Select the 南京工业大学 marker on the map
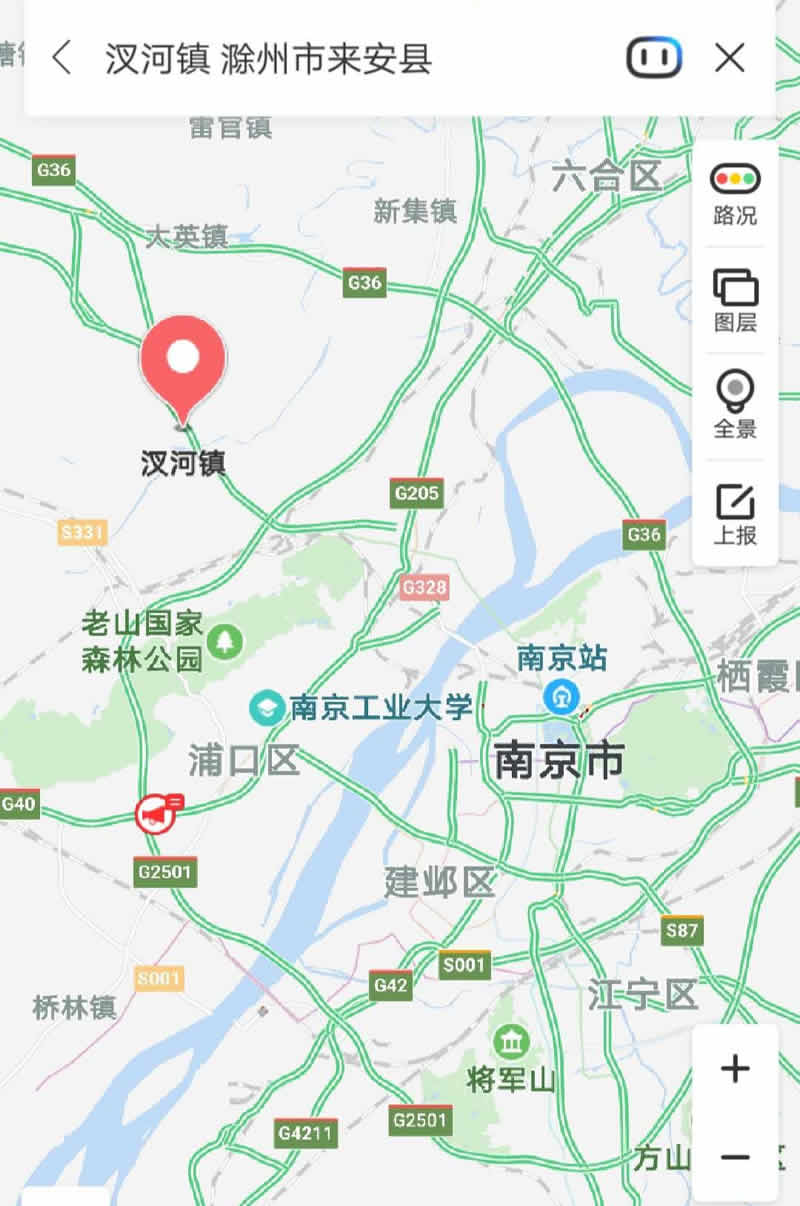 [x=267, y=709]
